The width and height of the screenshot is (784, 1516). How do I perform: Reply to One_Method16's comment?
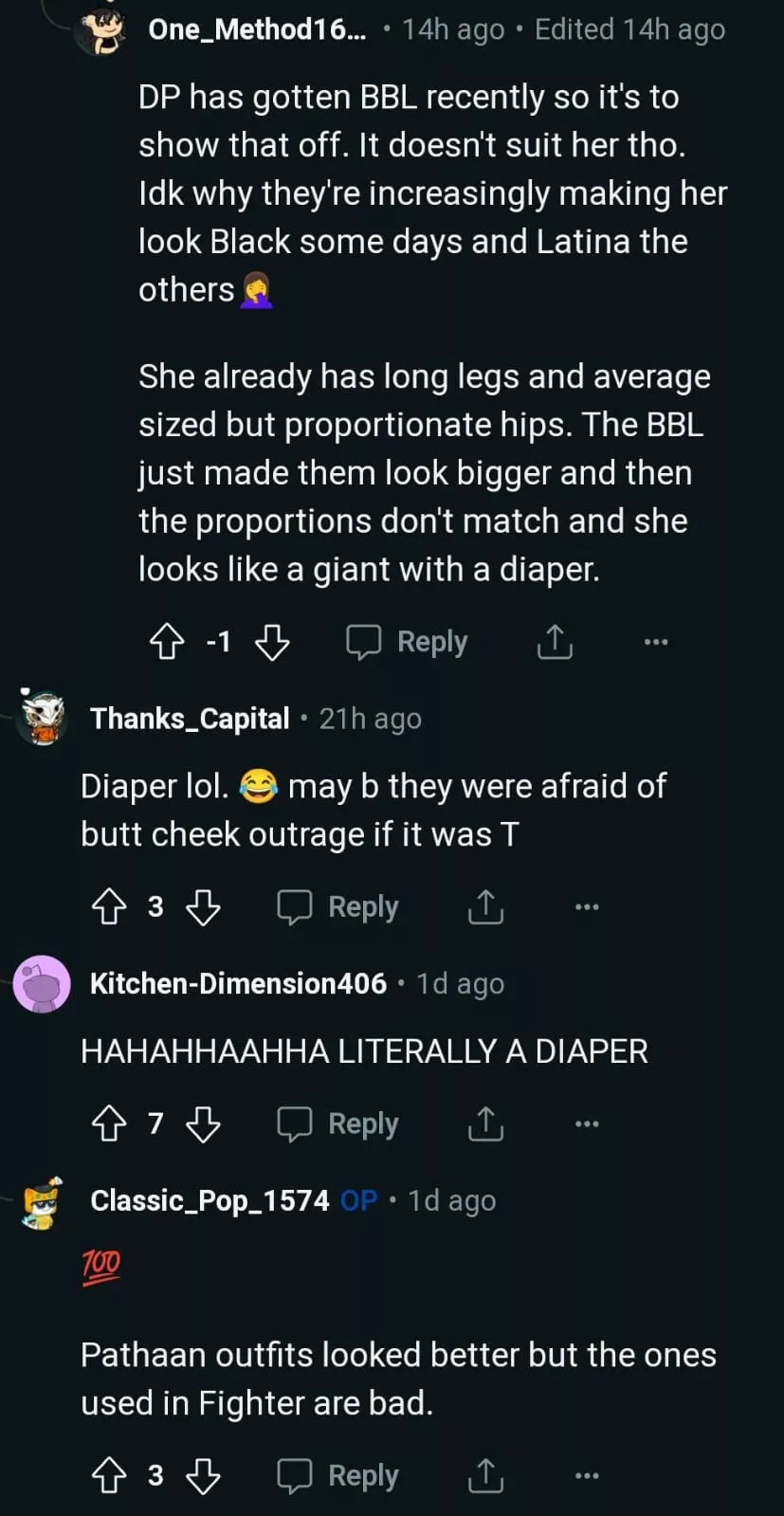click(x=407, y=642)
